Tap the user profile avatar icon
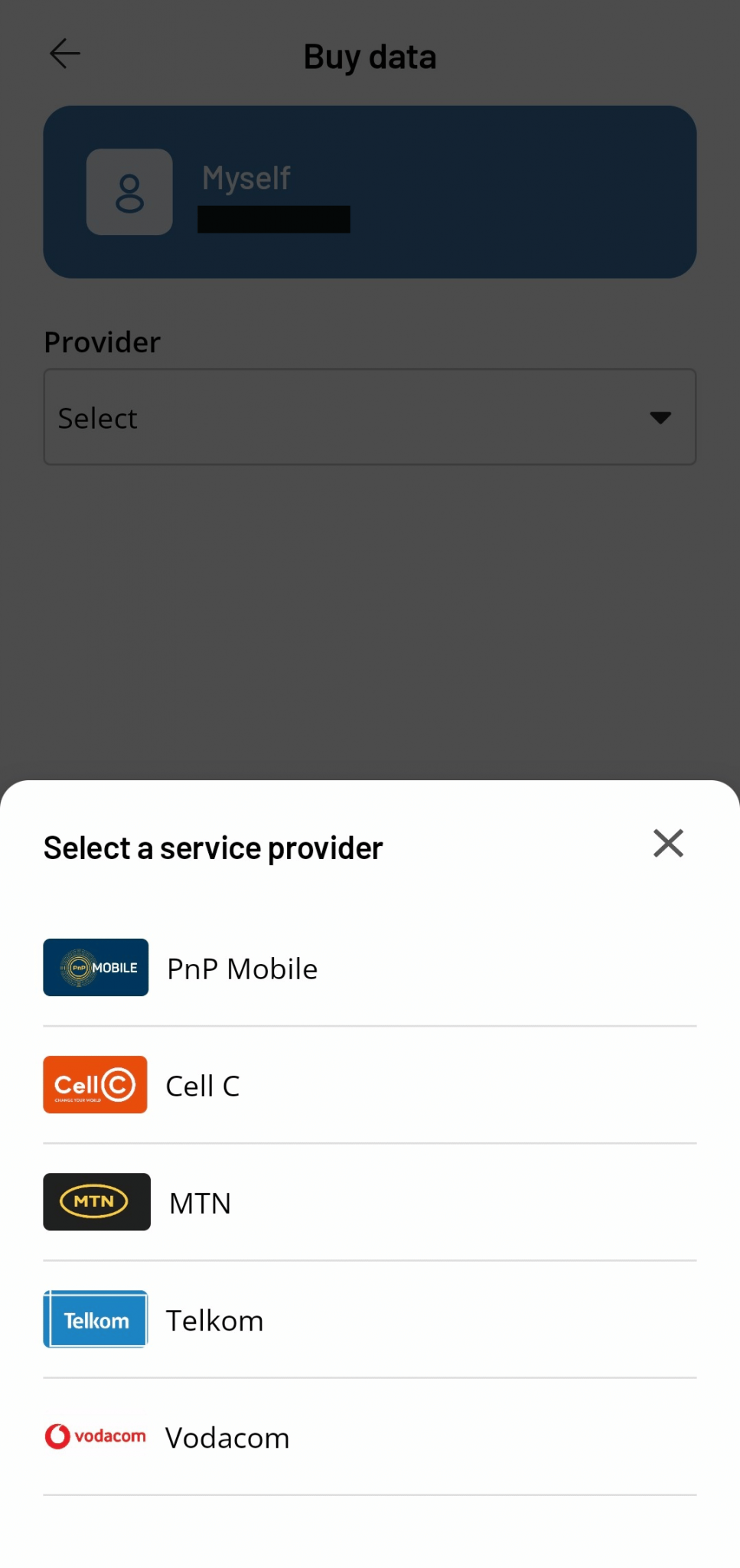 [129, 193]
